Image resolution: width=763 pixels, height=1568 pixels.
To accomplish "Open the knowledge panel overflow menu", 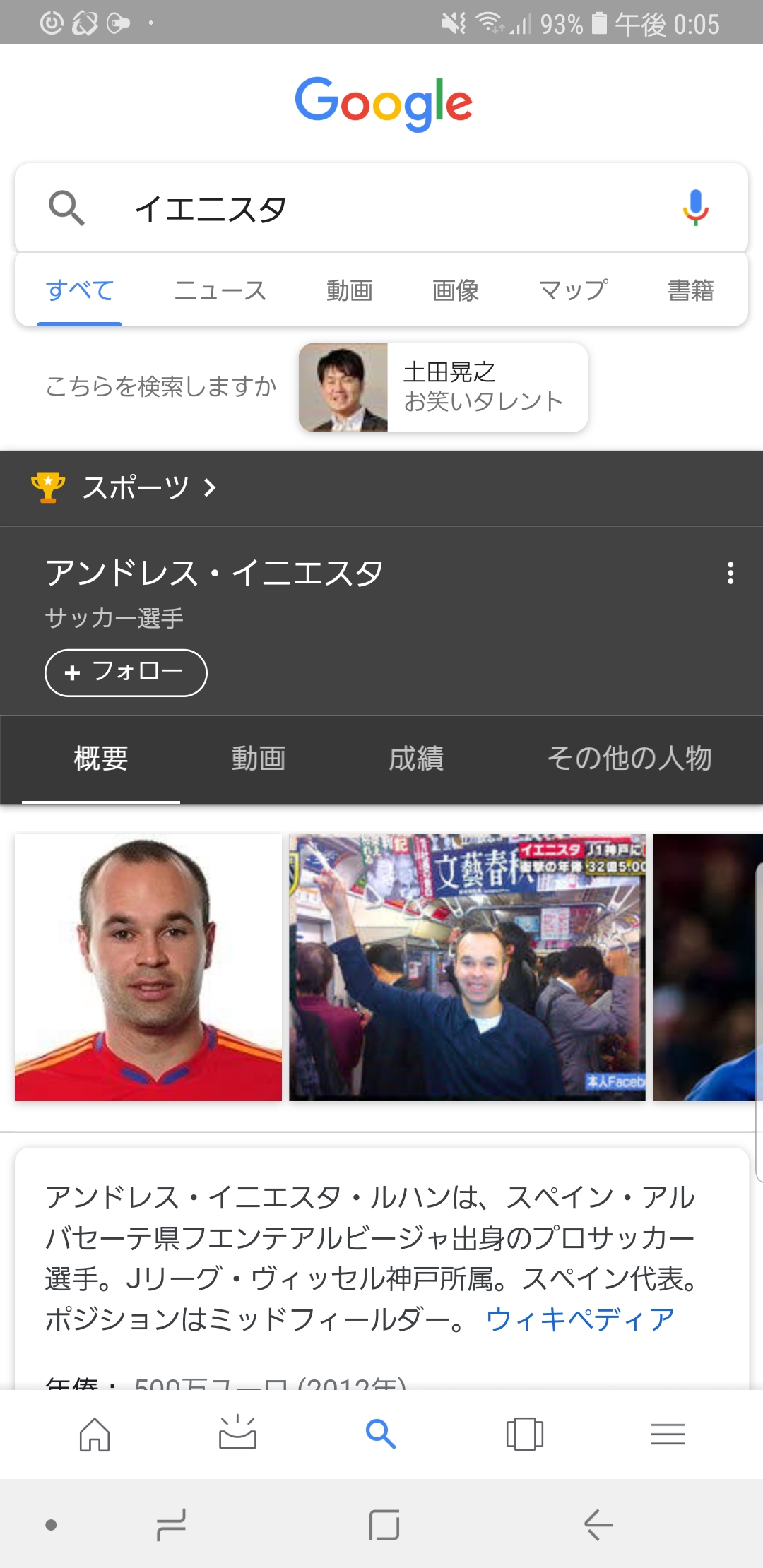I will pyautogui.click(x=730, y=573).
